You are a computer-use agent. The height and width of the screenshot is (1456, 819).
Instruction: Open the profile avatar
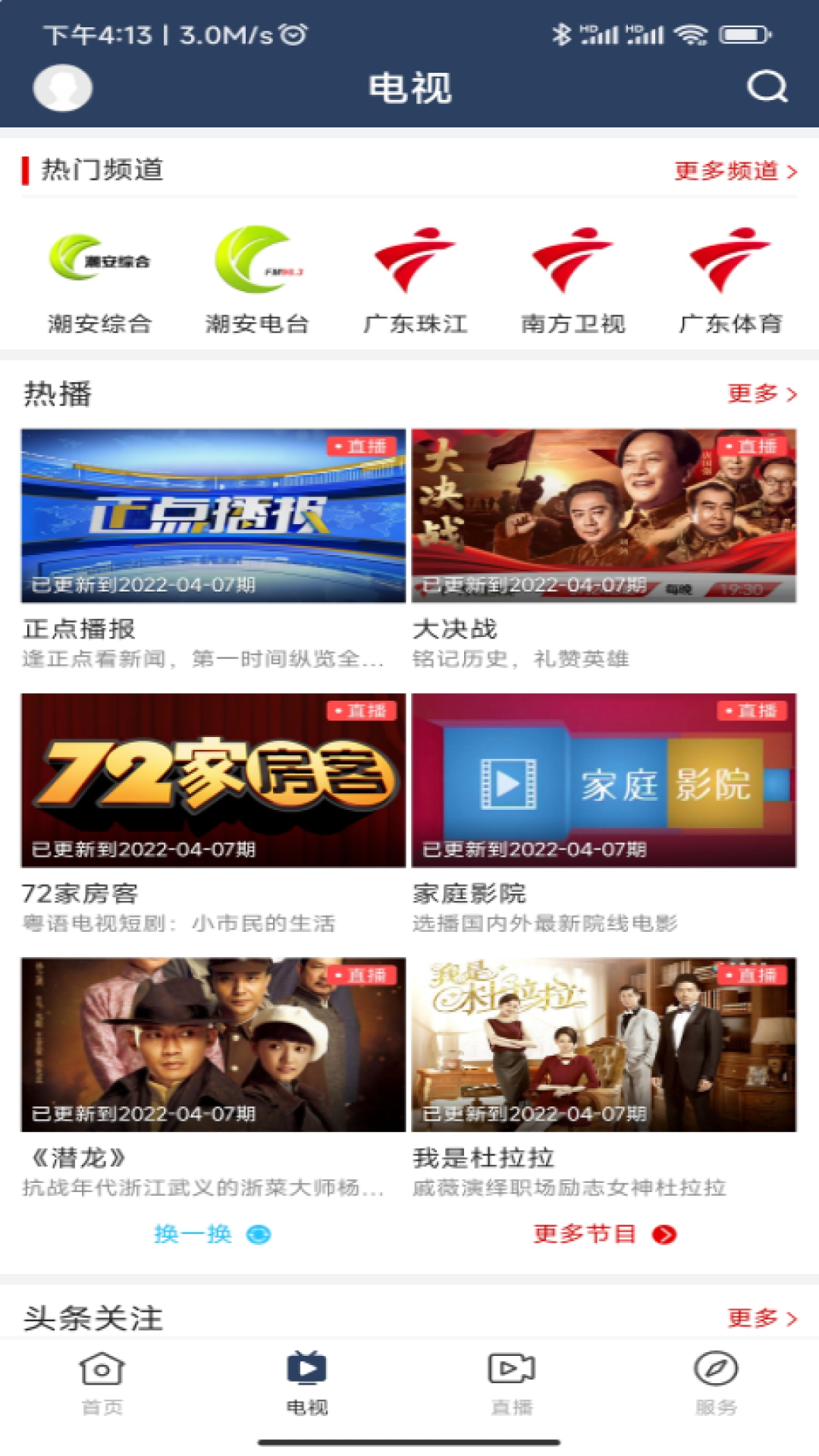point(63,87)
